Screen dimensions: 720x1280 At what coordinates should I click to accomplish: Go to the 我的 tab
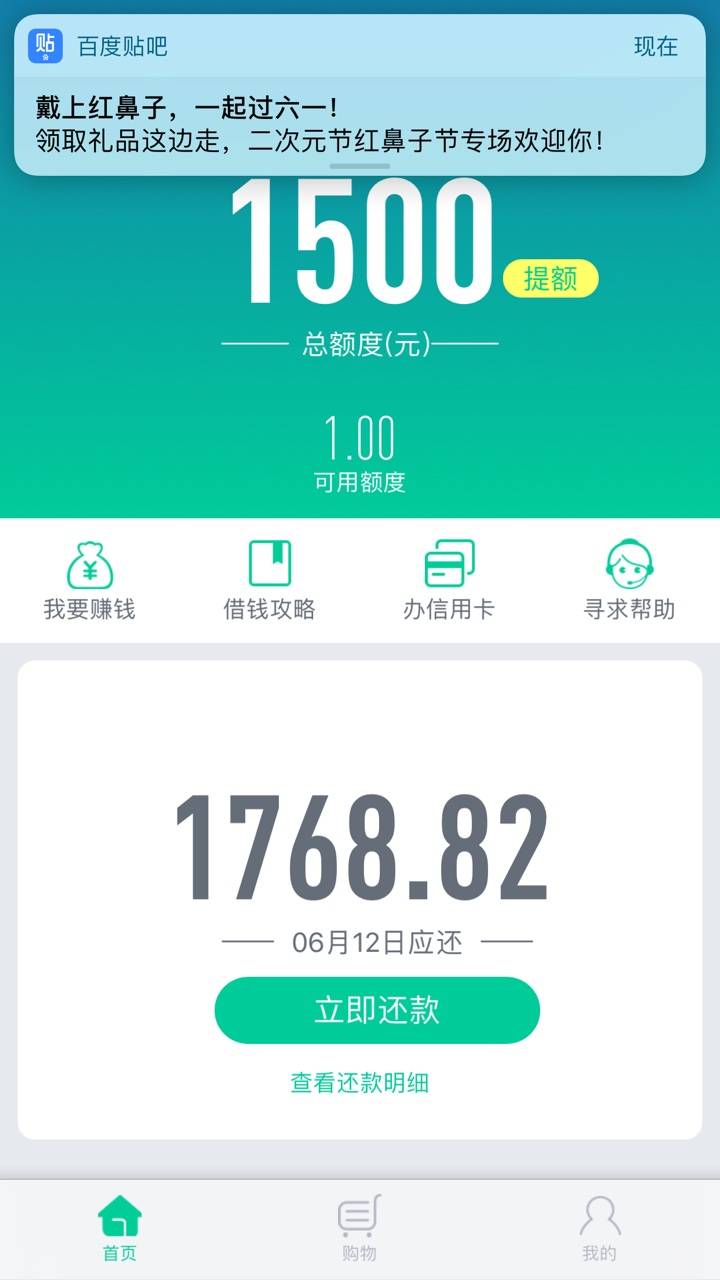600,1229
